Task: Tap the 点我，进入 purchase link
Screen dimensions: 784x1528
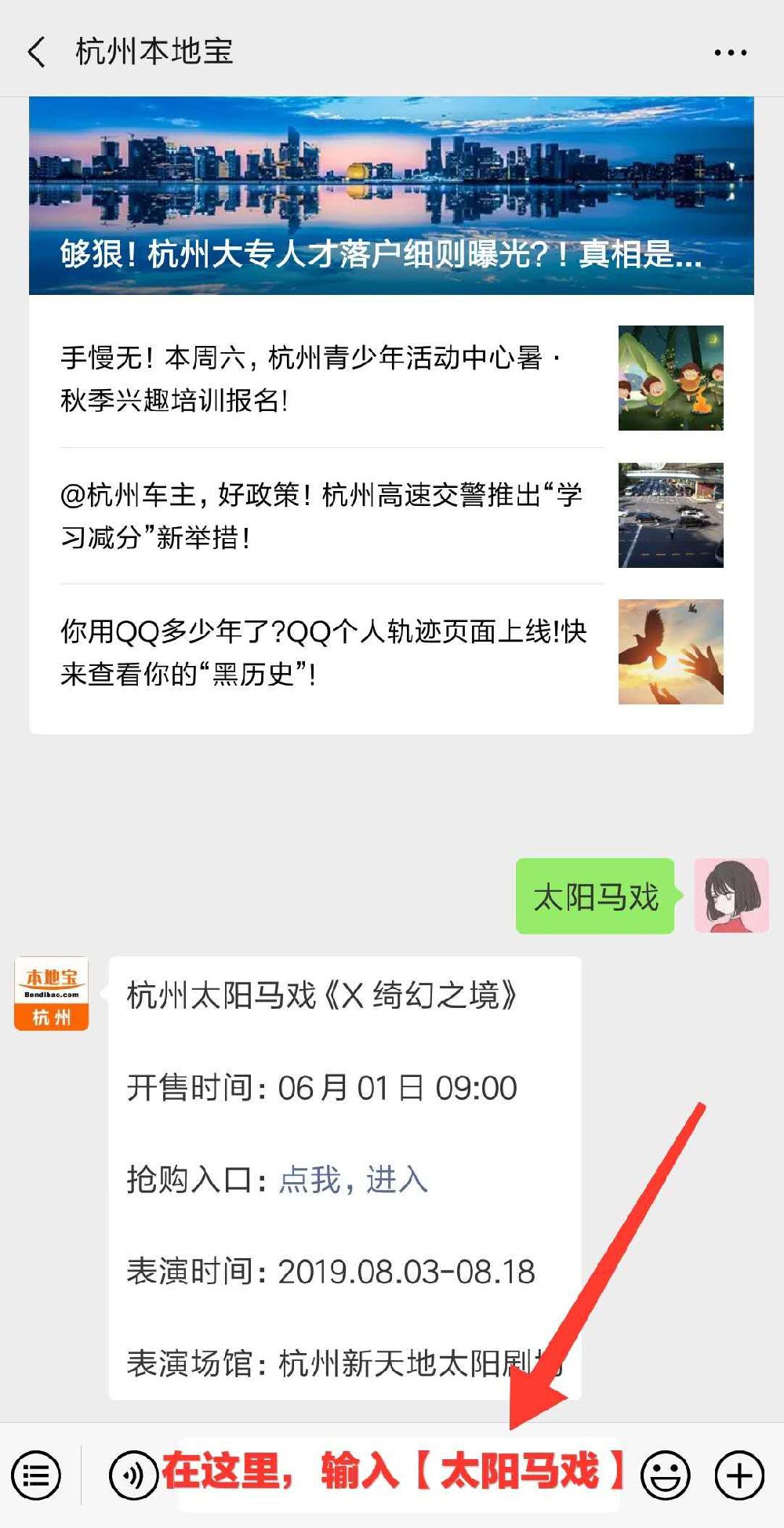Action: [x=353, y=1179]
